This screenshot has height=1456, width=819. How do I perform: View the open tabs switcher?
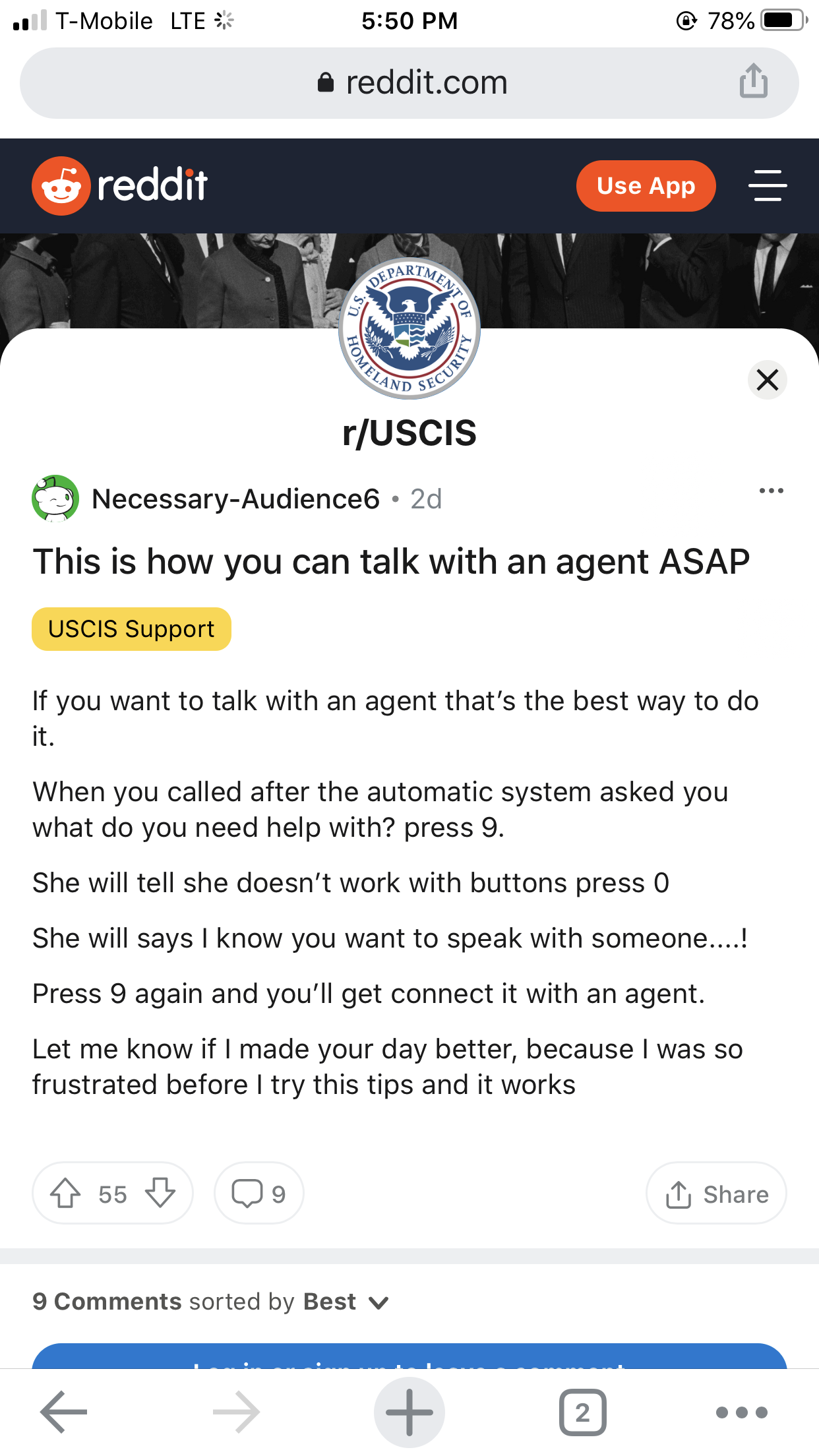[x=582, y=1412]
